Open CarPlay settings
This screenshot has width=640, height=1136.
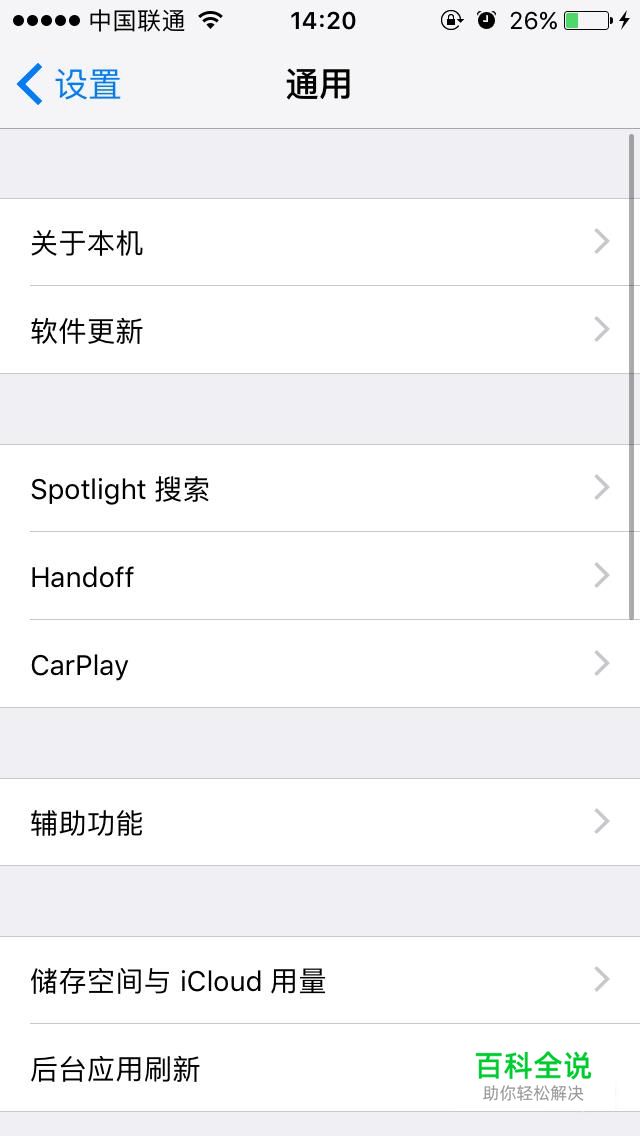[320, 664]
